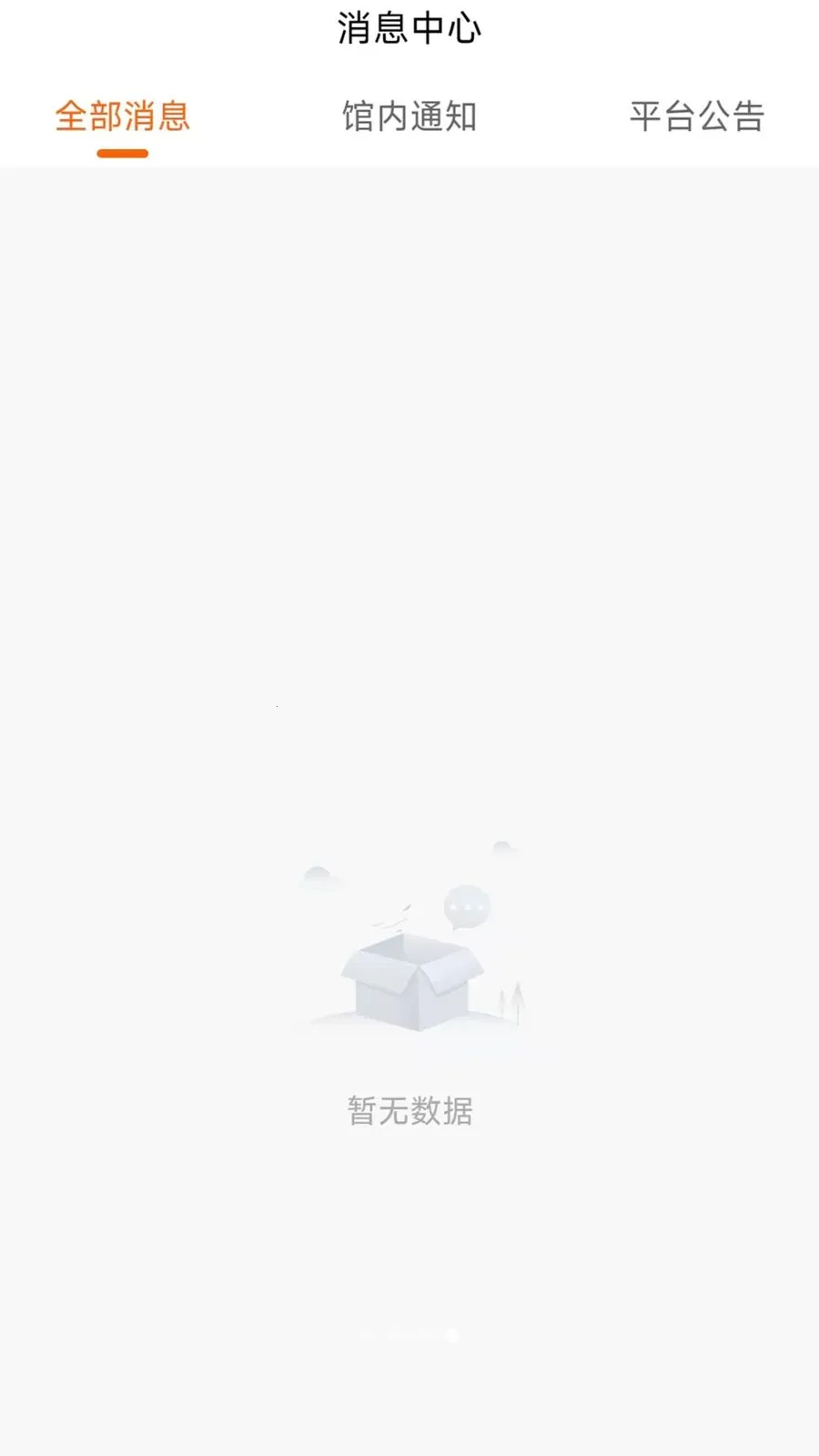Image resolution: width=819 pixels, height=1456 pixels.
Task: Select the currently highlighted 全部消息 label
Action: click(123, 116)
